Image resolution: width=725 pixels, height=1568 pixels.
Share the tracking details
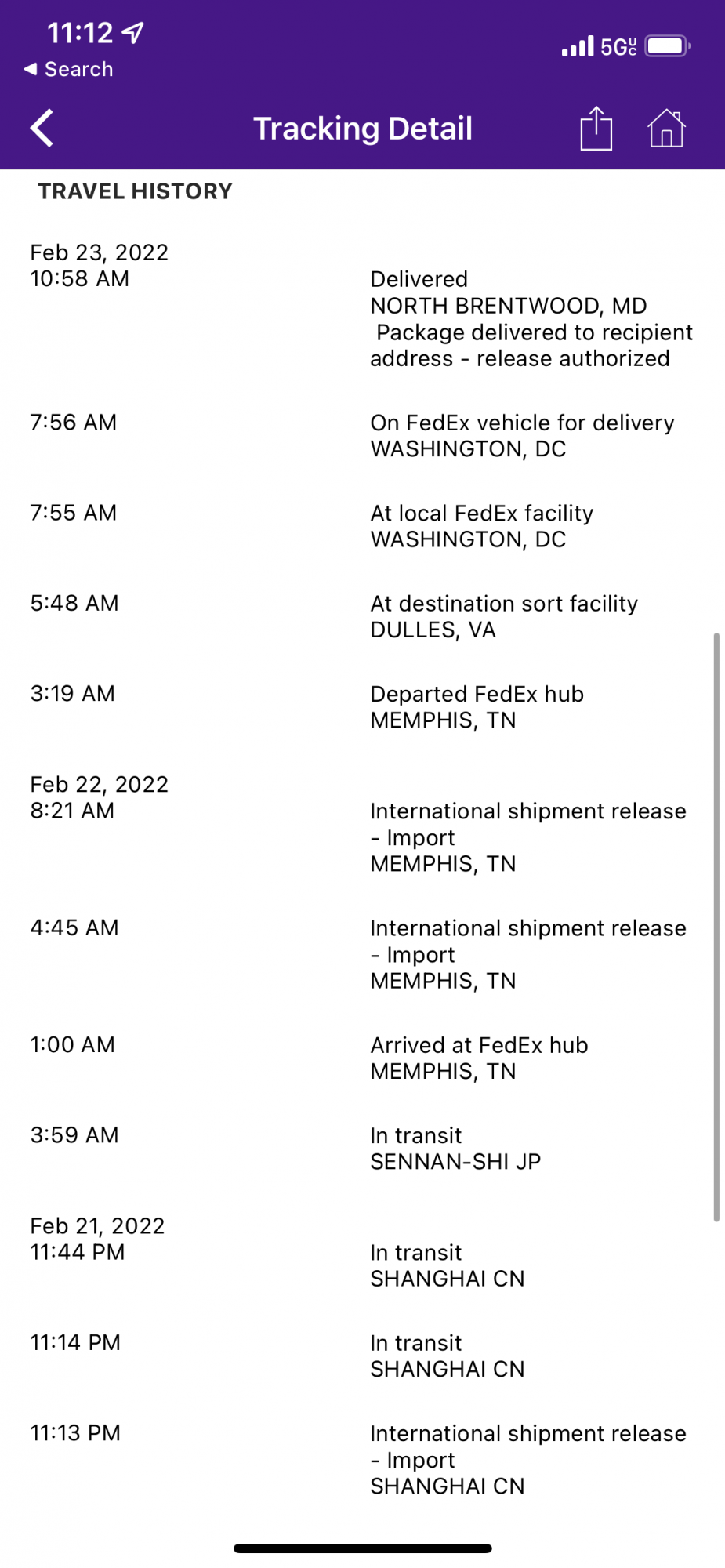pos(596,128)
